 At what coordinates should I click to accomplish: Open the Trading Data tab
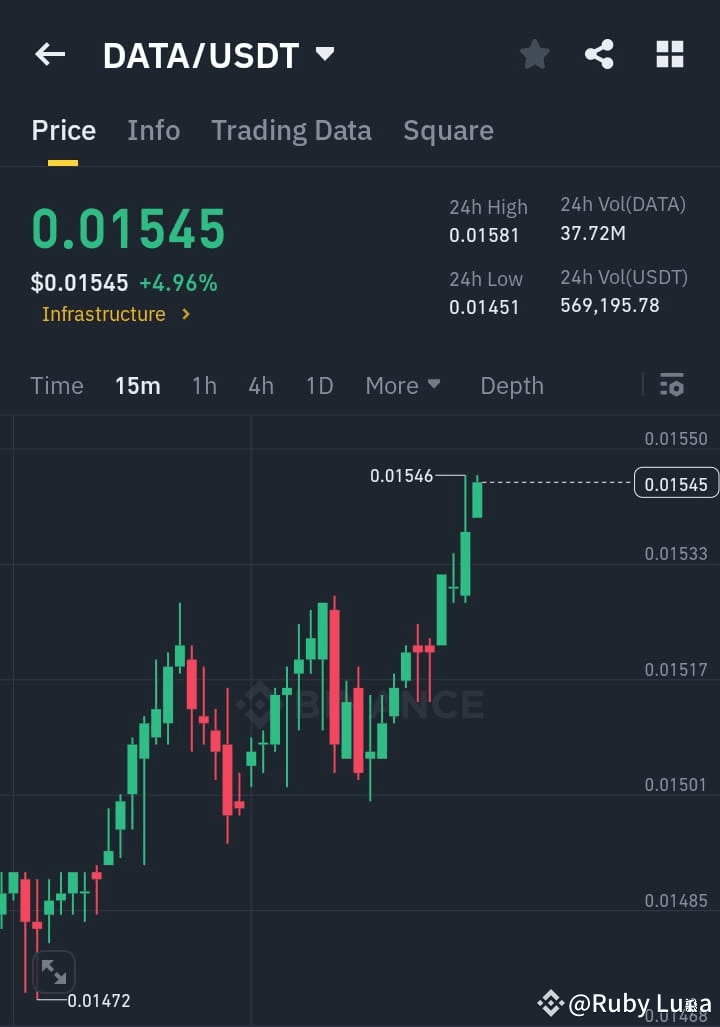pyautogui.click(x=291, y=130)
